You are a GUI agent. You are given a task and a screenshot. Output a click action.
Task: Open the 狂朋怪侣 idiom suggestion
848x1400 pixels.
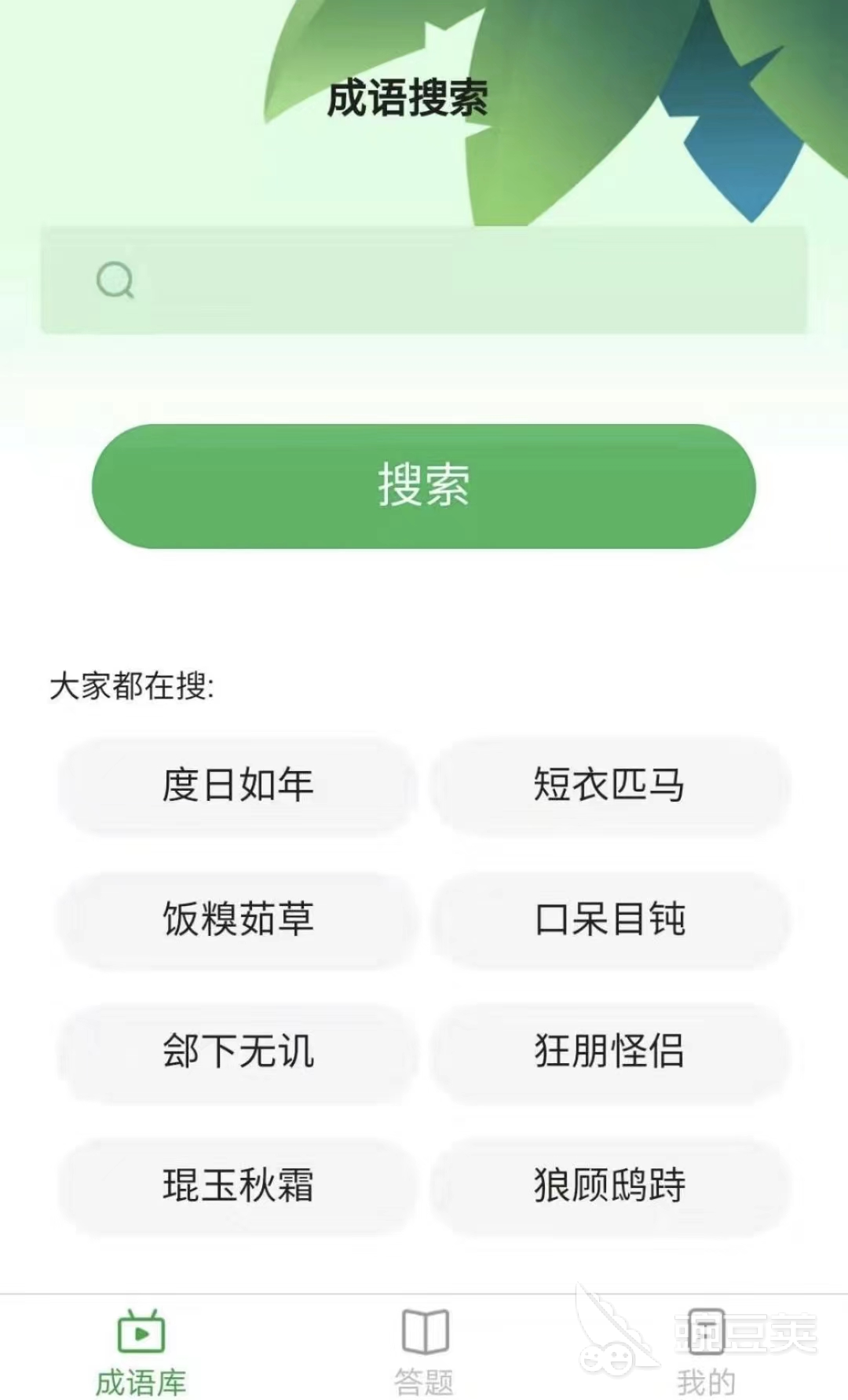point(610,1052)
